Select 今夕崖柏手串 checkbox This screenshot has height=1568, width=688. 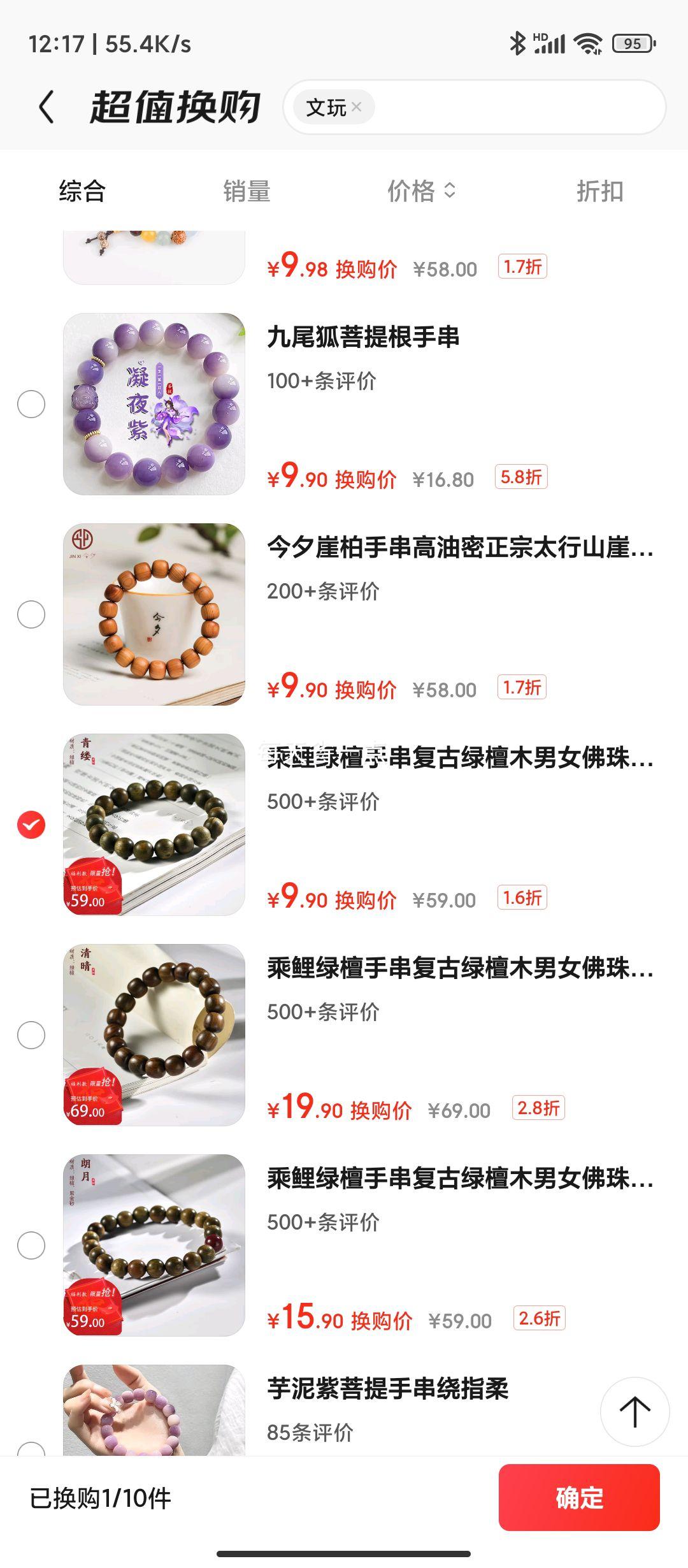(31, 614)
